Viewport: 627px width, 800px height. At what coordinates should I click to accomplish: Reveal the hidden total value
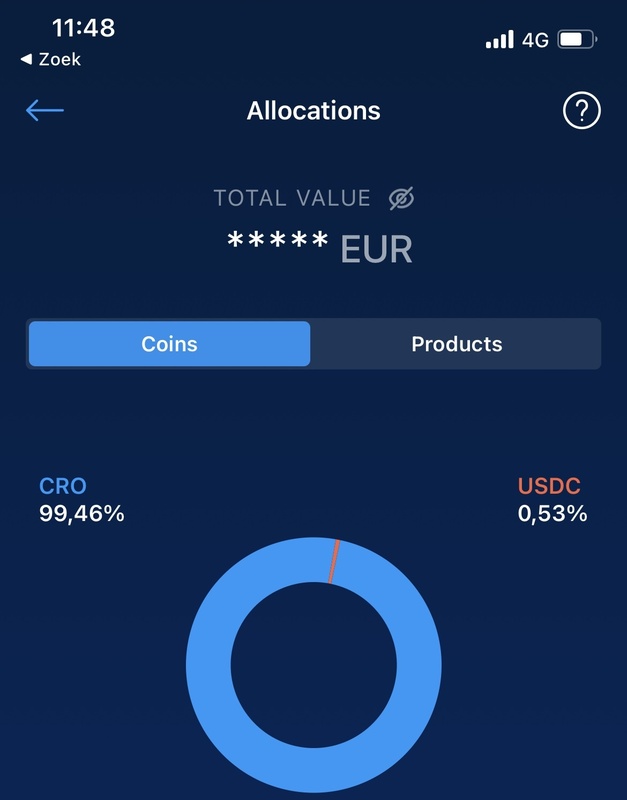[x=401, y=198]
